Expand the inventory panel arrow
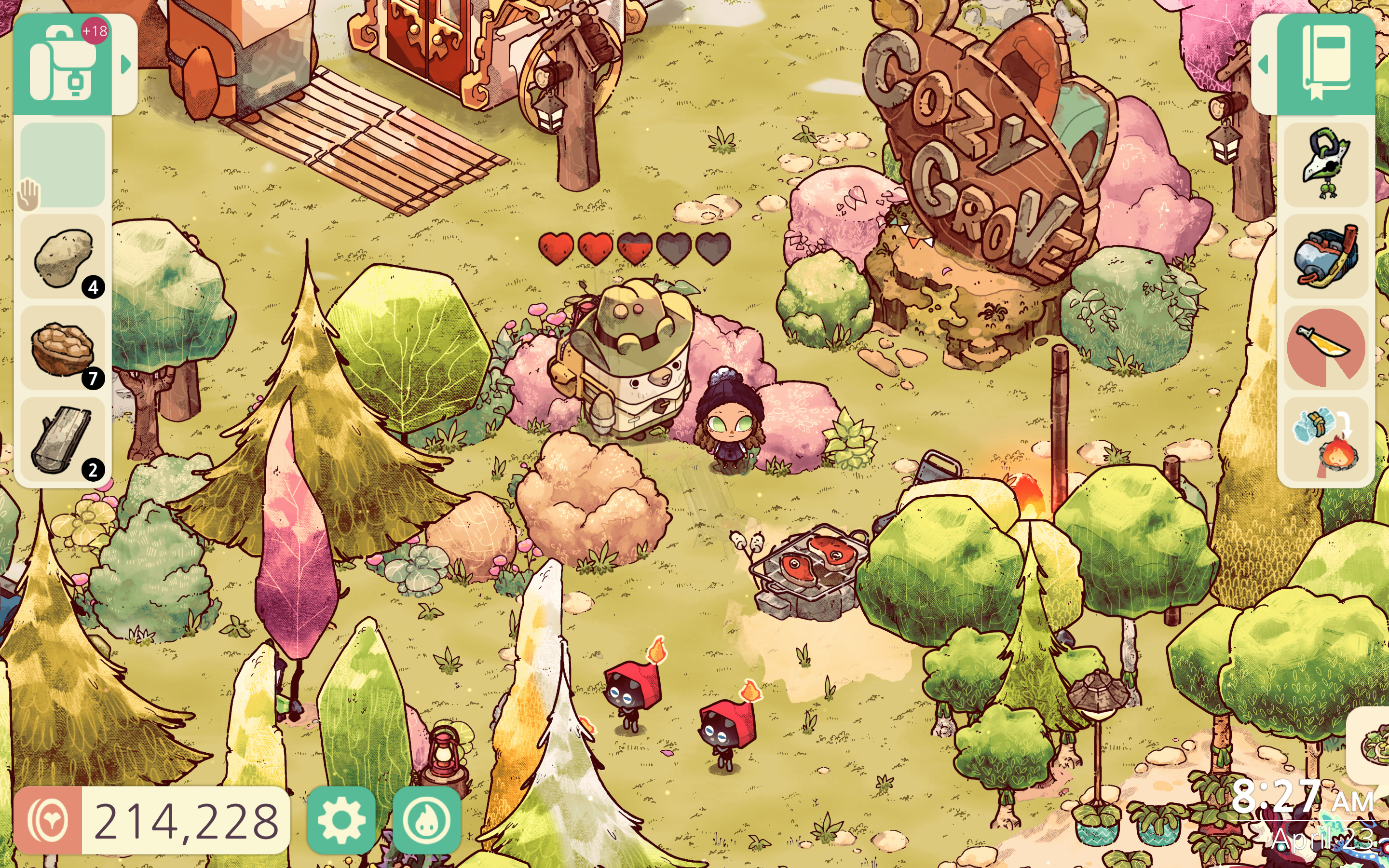Viewport: 1389px width, 868px height. pyautogui.click(x=126, y=65)
